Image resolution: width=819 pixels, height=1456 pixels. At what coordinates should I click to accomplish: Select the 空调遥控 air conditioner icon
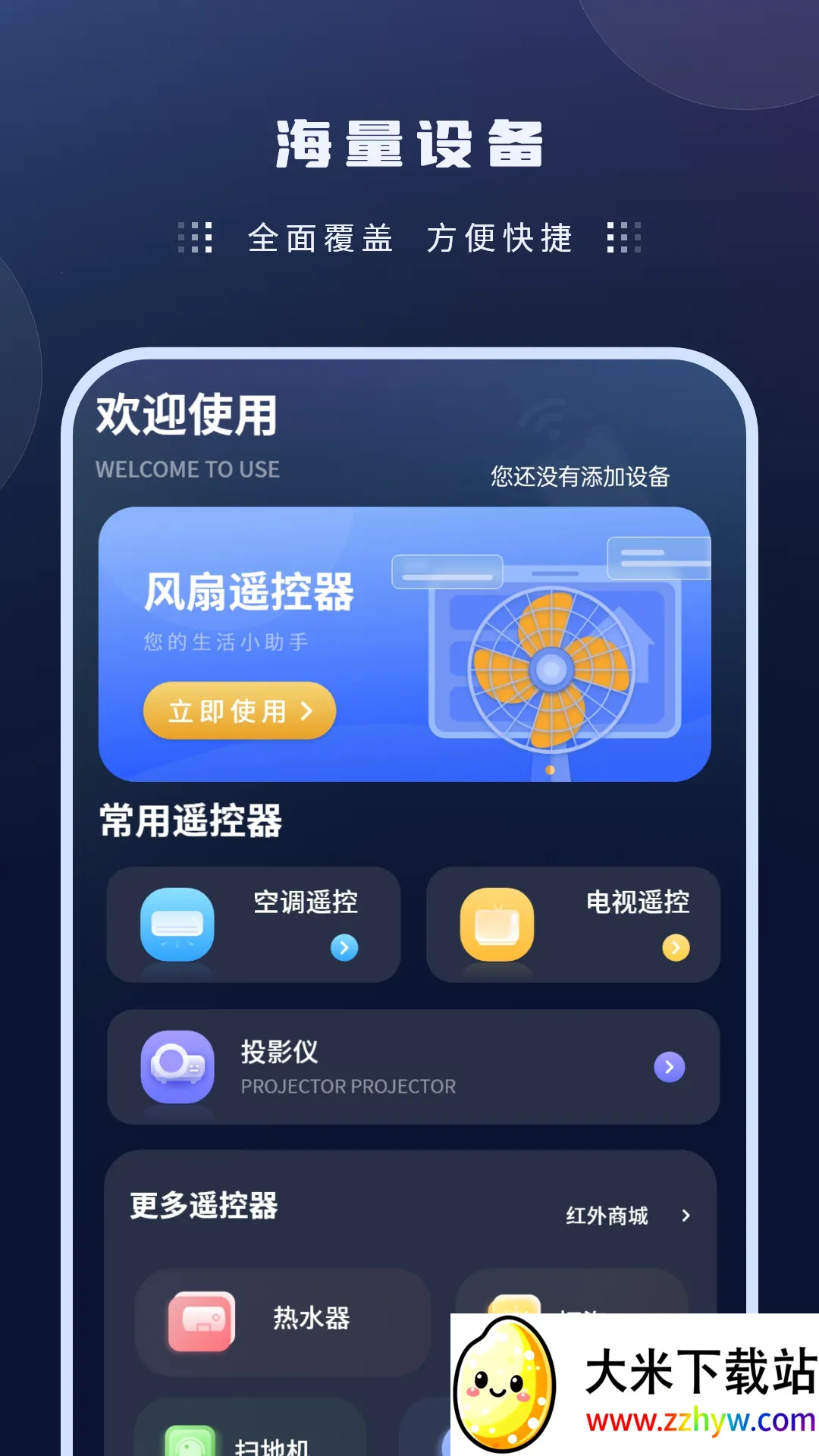tap(177, 924)
